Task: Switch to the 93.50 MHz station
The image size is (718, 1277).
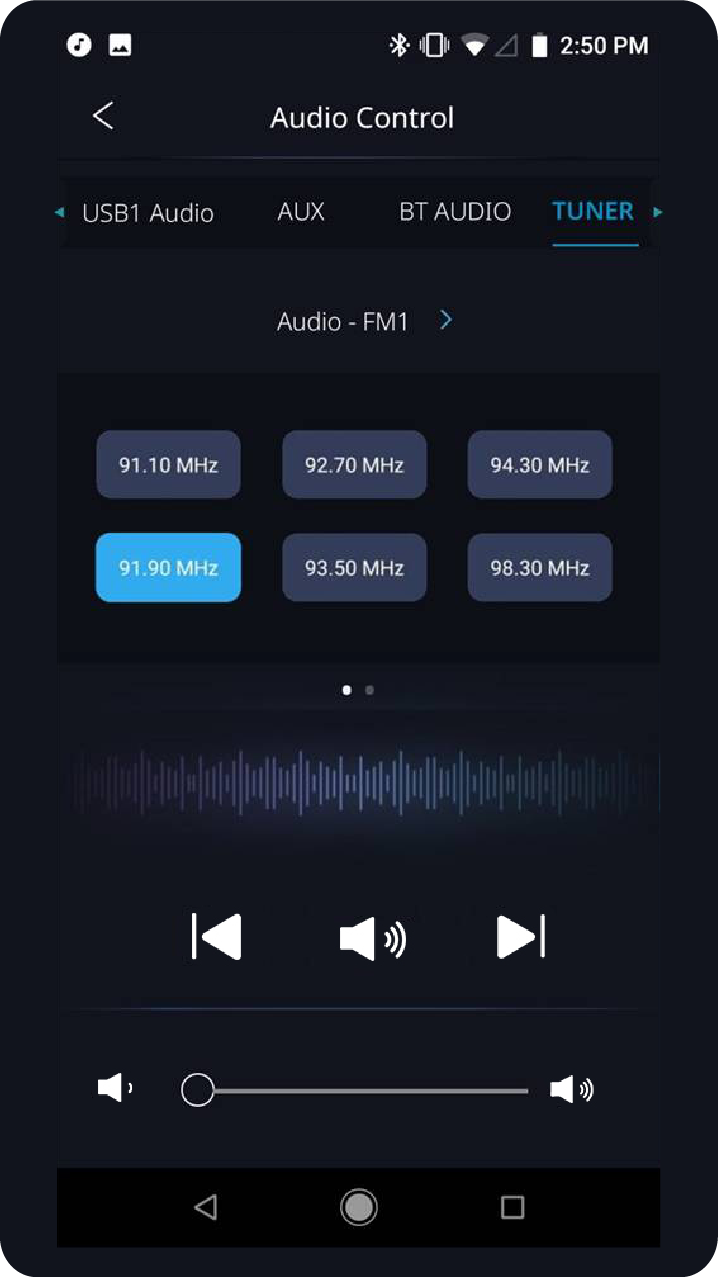Action: point(354,568)
